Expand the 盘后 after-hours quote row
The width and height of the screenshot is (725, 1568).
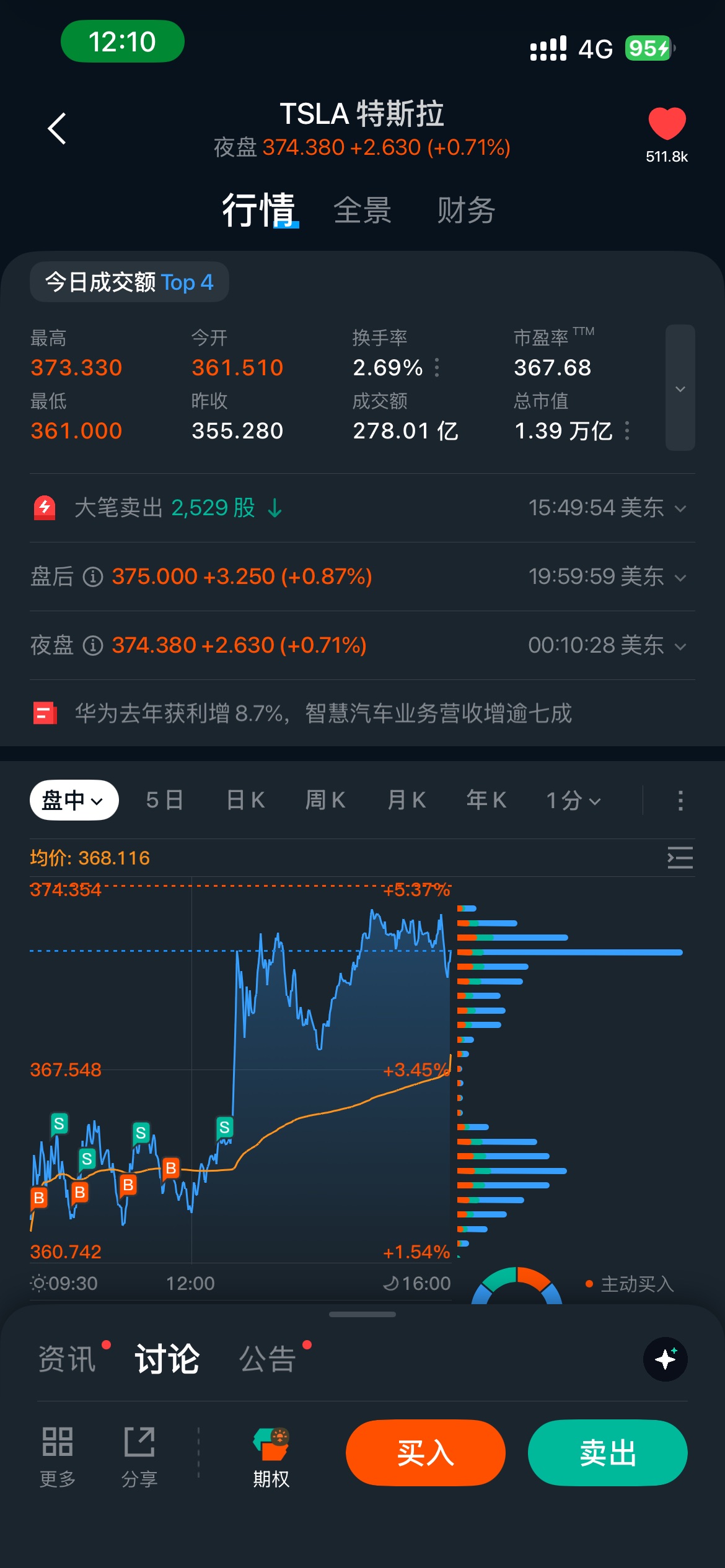coord(680,577)
